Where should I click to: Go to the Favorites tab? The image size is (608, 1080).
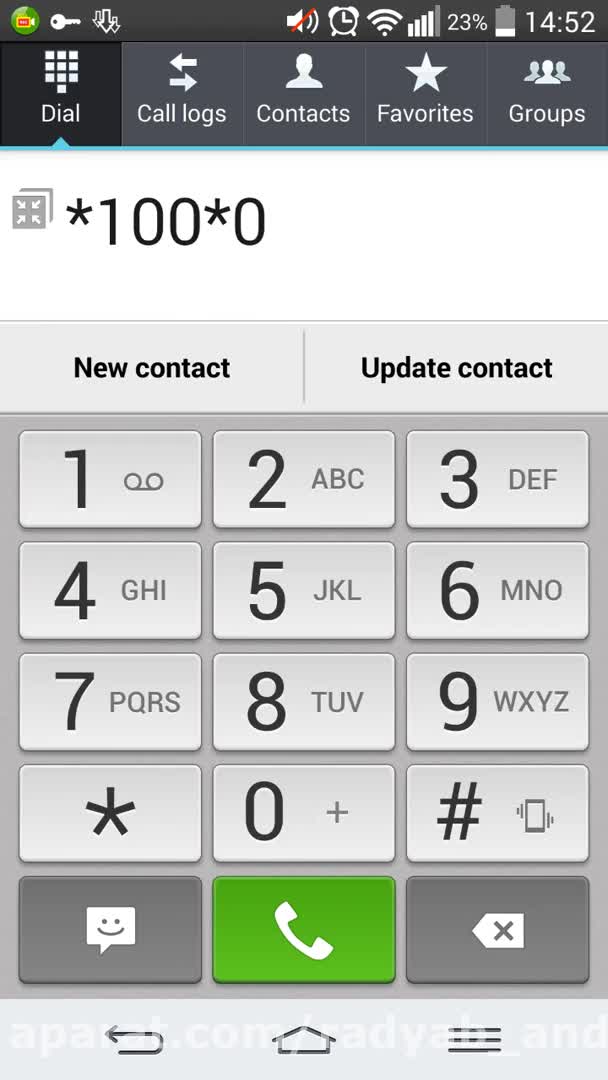coord(425,94)
